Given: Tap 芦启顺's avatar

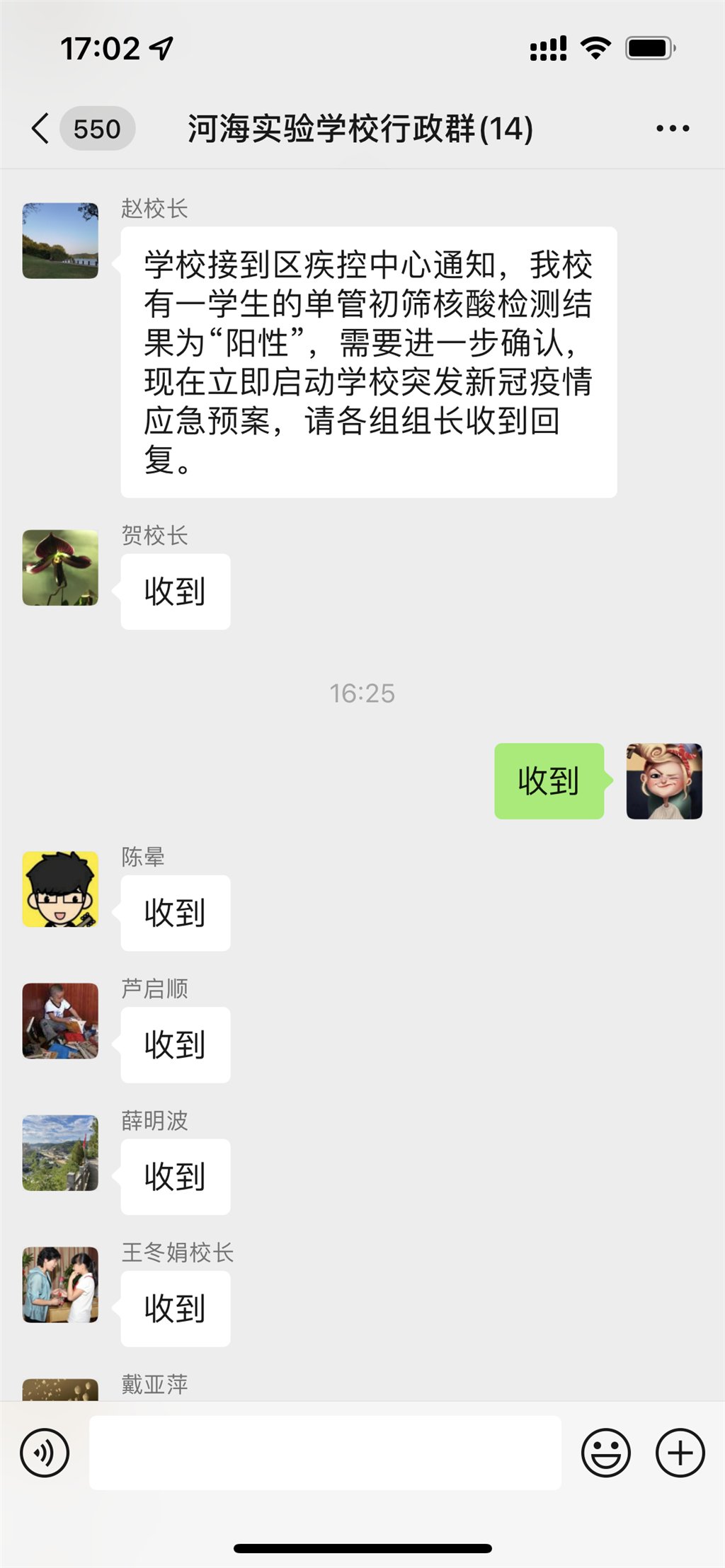Looking at the screenshot, I should click(60, 1020).
